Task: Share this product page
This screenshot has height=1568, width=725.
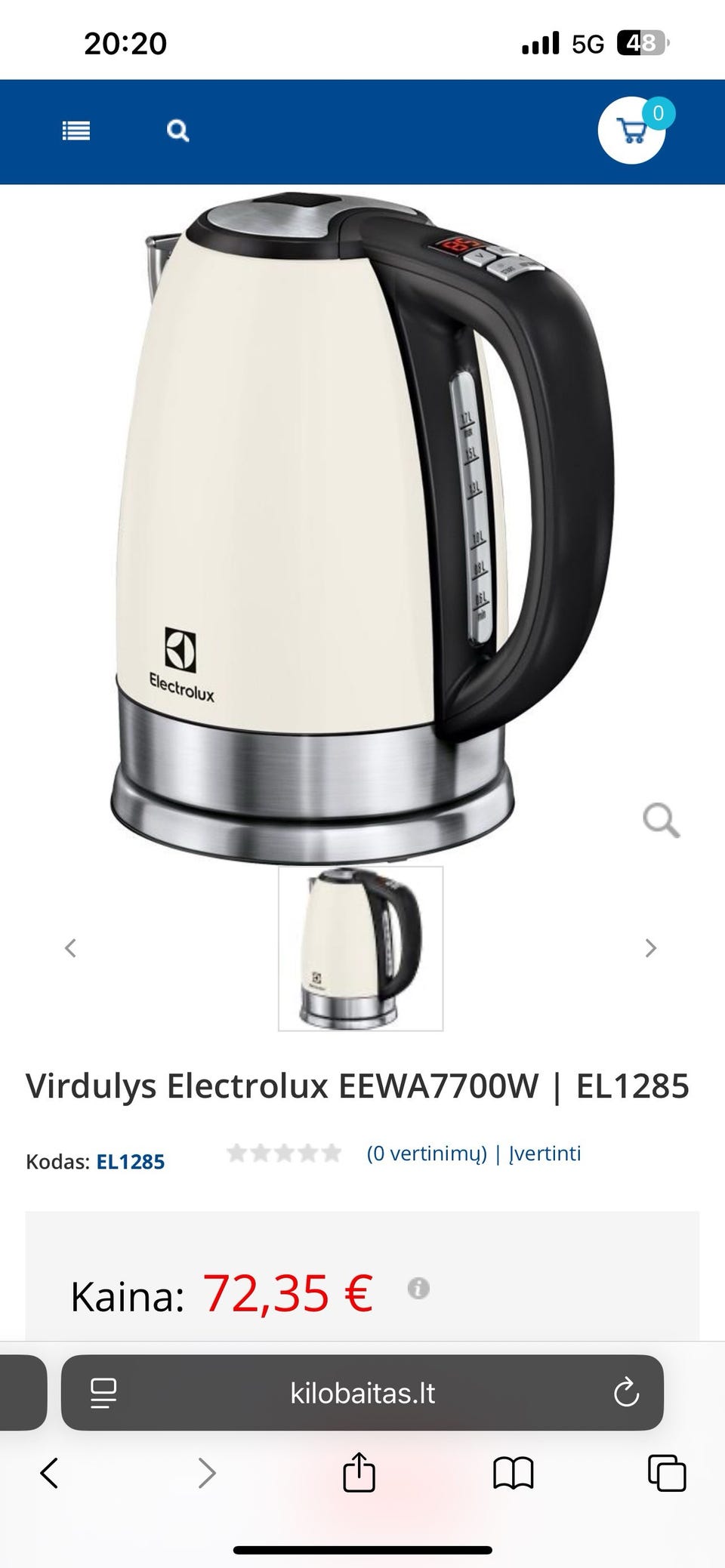Action: coord(359,1472)
